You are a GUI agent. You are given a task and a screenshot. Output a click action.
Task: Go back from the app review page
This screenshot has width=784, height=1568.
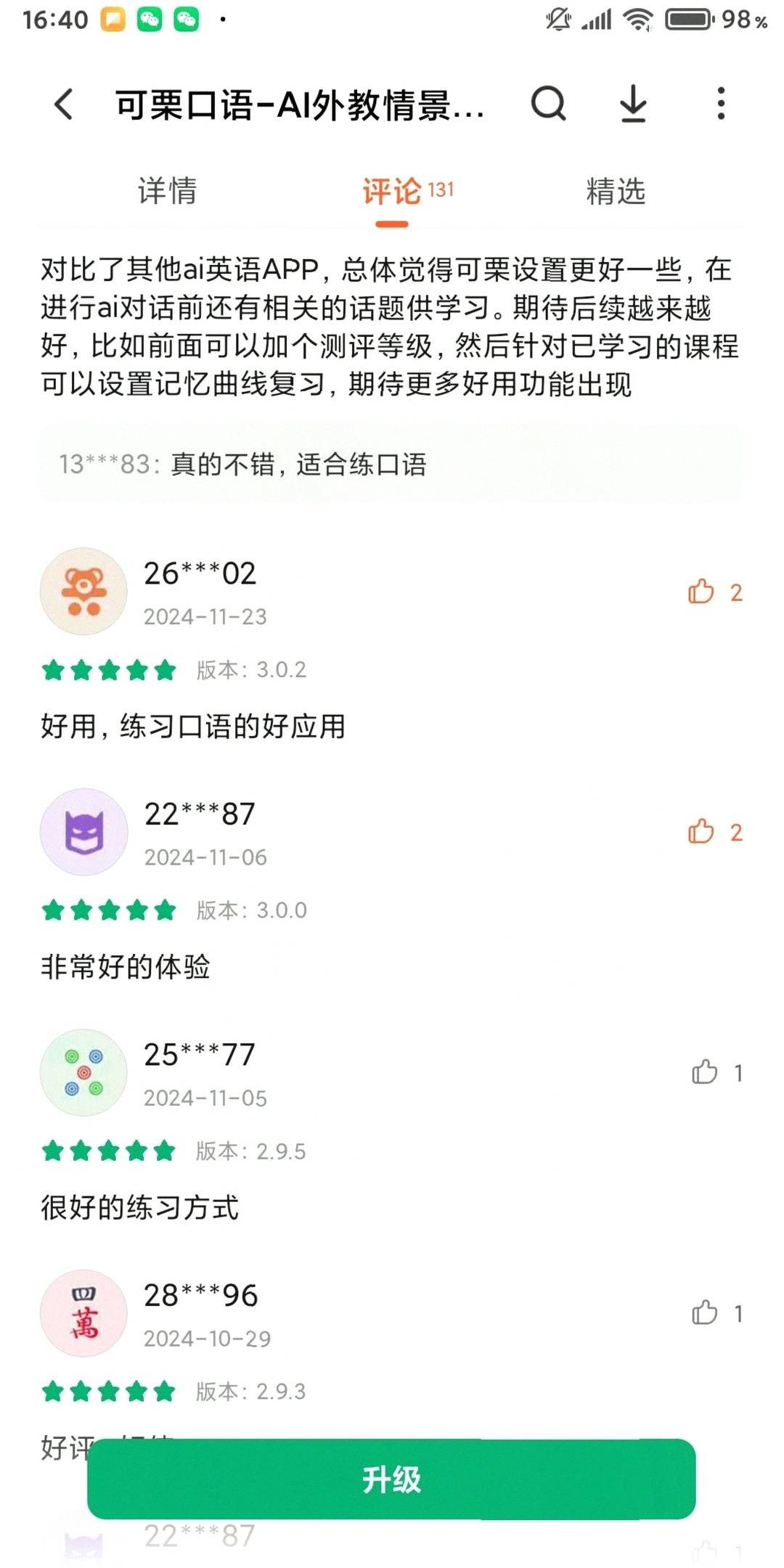pyautogui.click(x=64, y=104)
